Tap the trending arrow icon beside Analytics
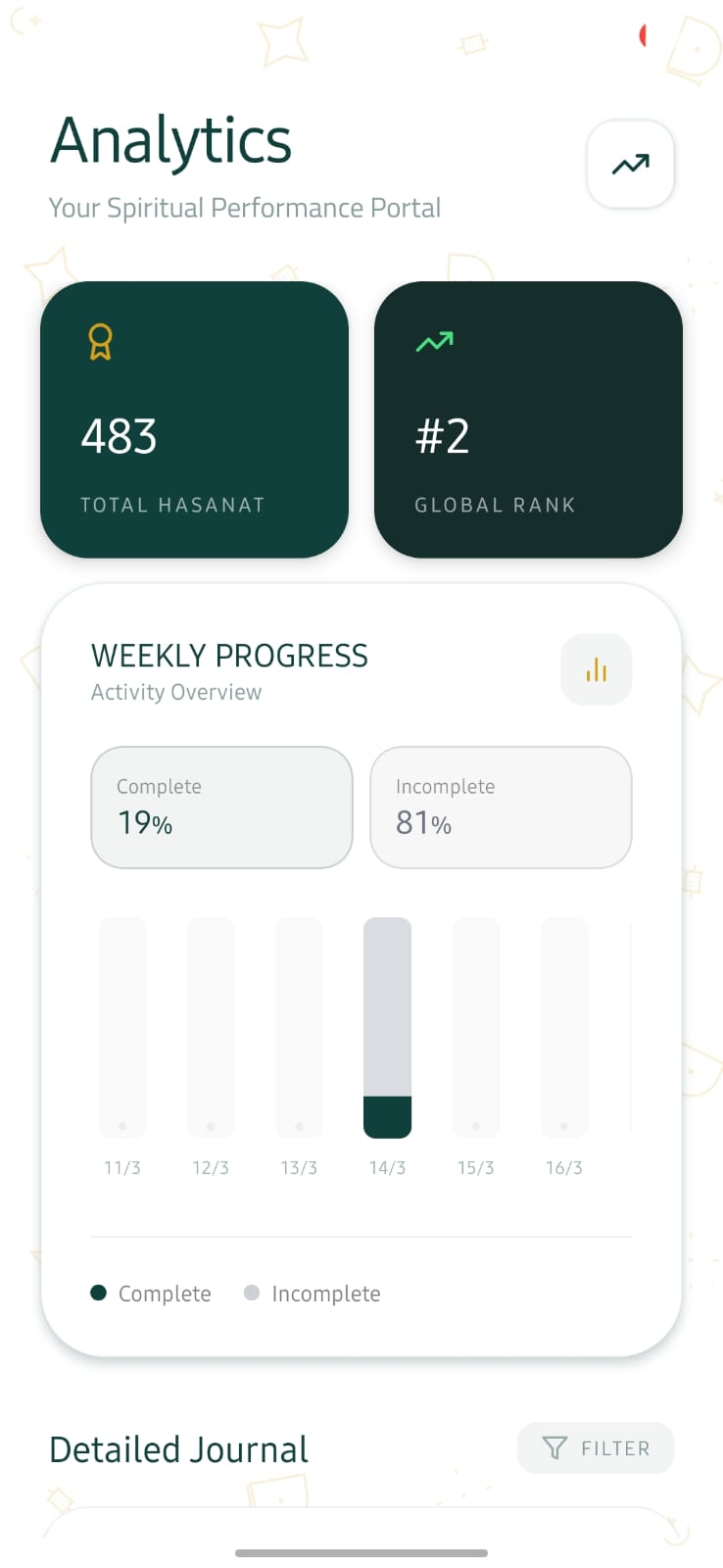 [630, 165]
